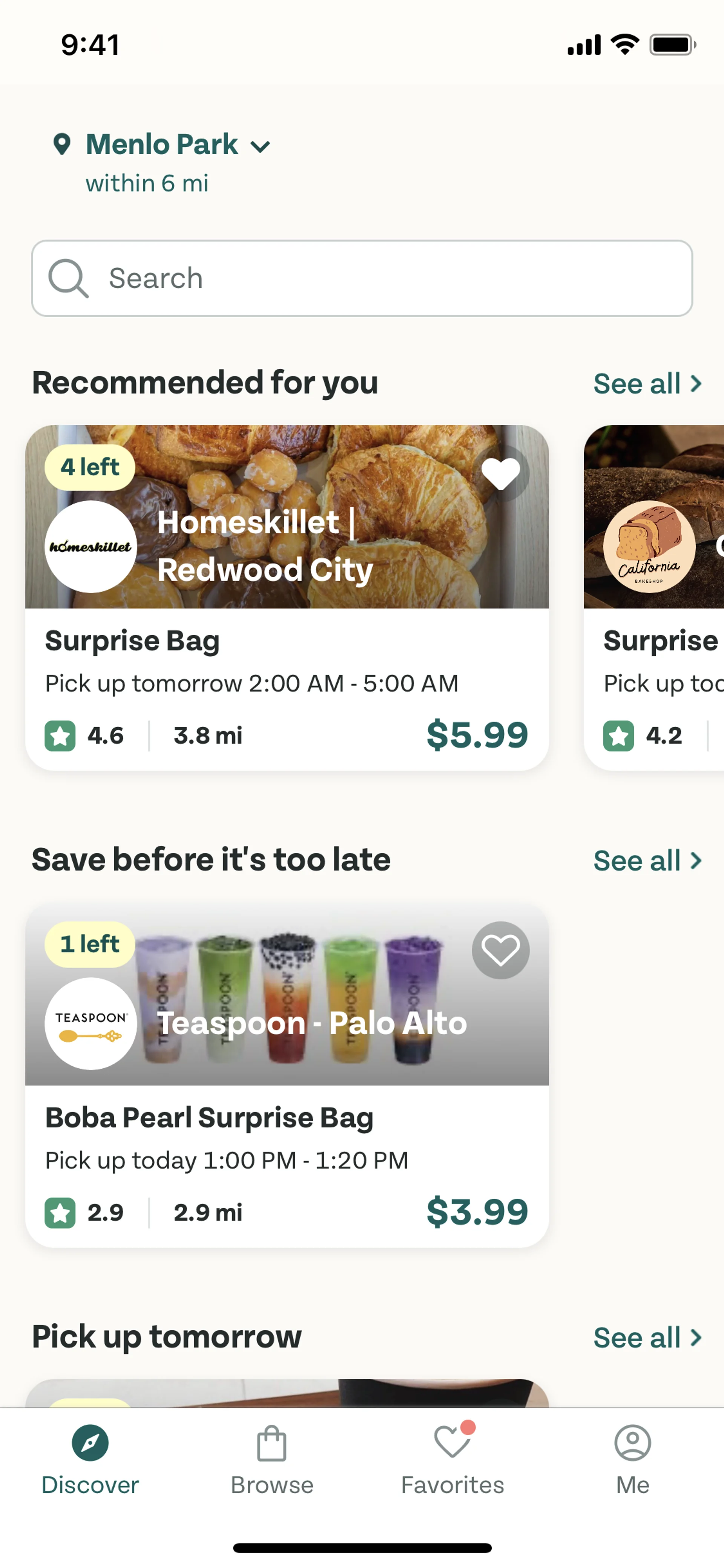Tap the Search field
The width and height of the screenshot is (724, 1568).
(x=361, y=278)
